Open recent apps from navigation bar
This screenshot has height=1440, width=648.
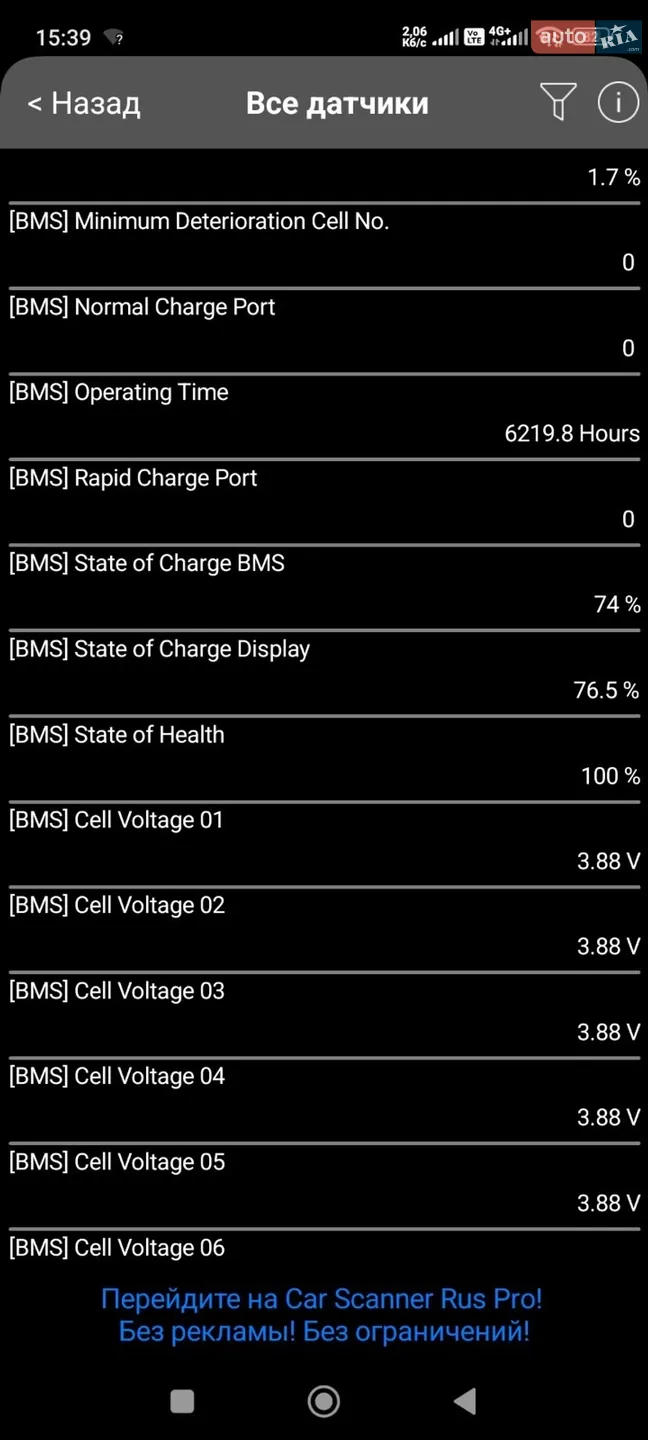182,1401
